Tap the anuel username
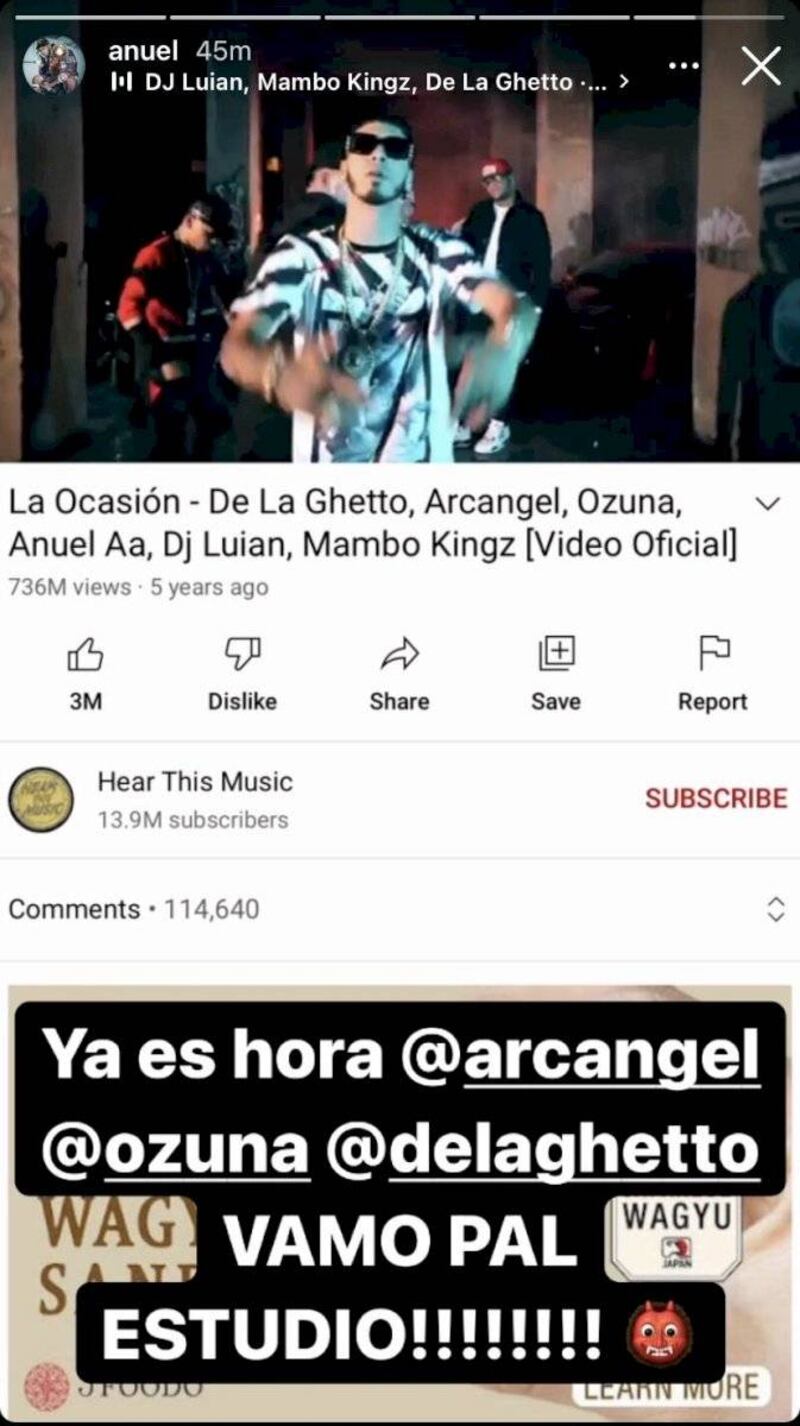800x1426 pixels. point(142,50)
